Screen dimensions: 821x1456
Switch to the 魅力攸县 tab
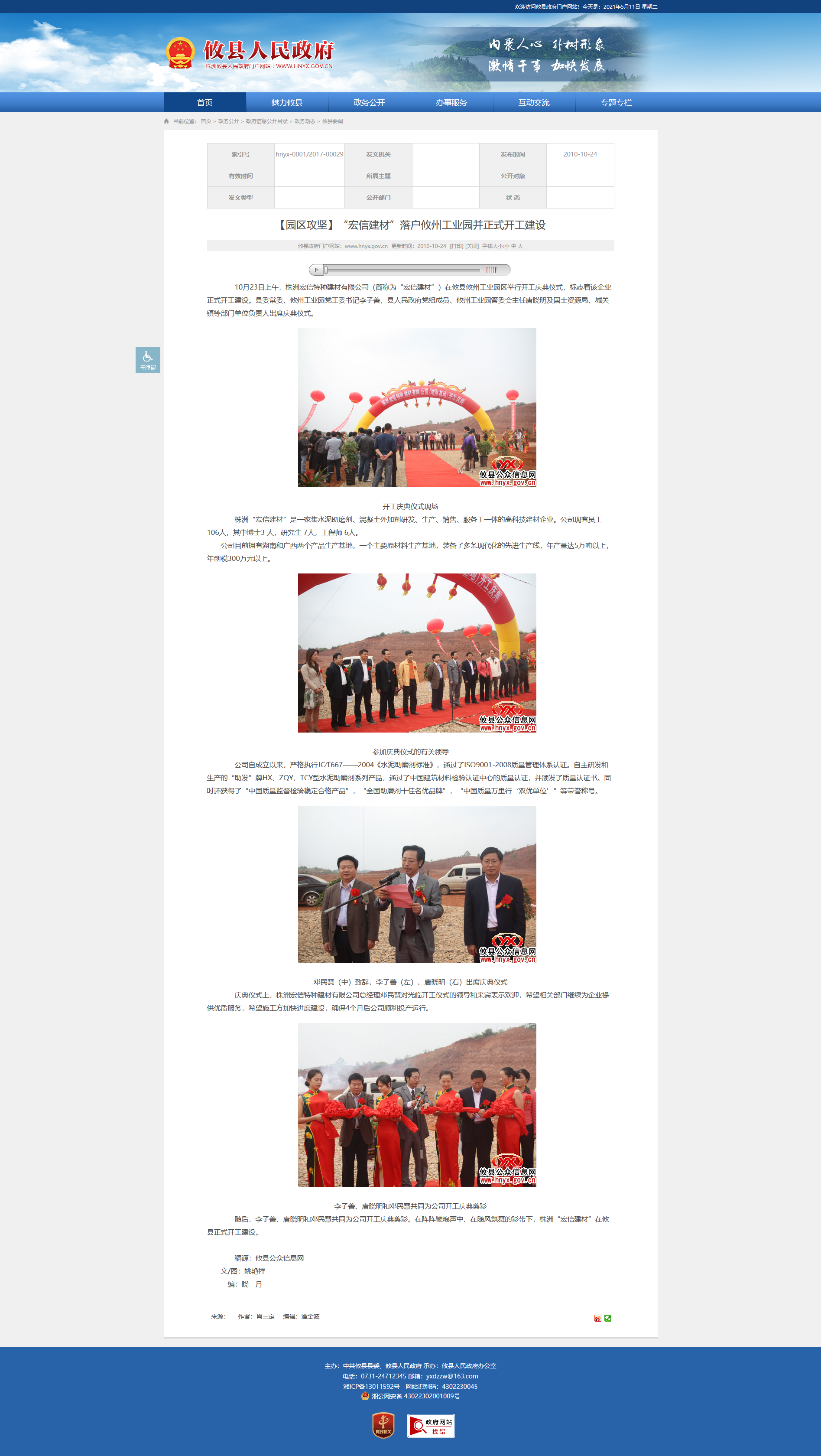287,102
